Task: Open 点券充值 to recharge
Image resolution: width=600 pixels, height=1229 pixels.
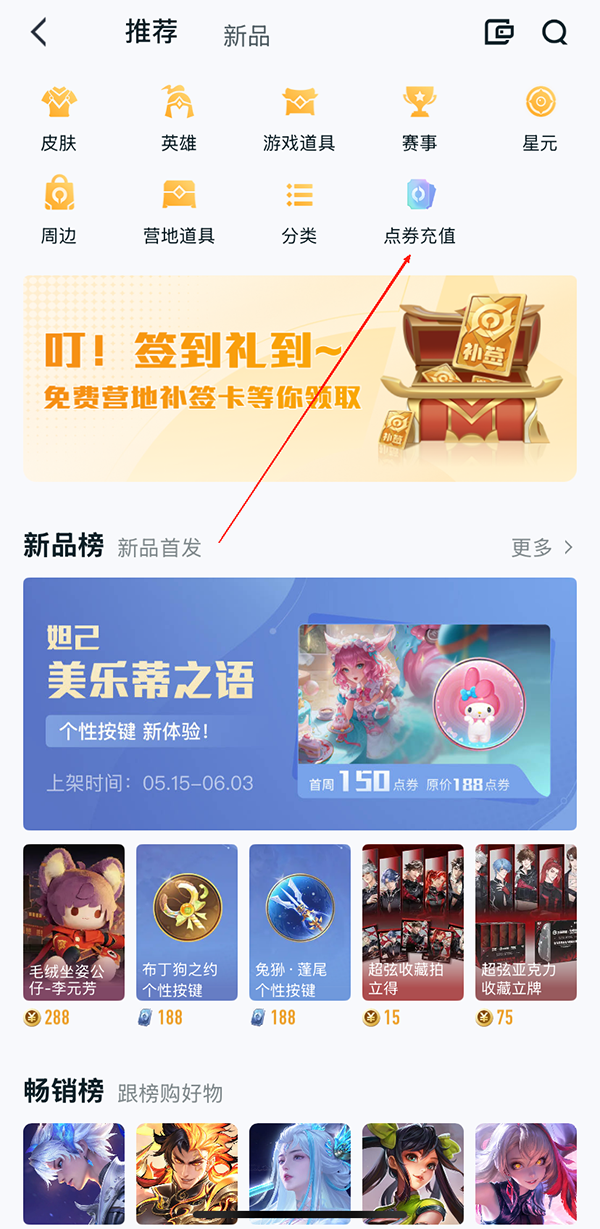Action: 419,211
